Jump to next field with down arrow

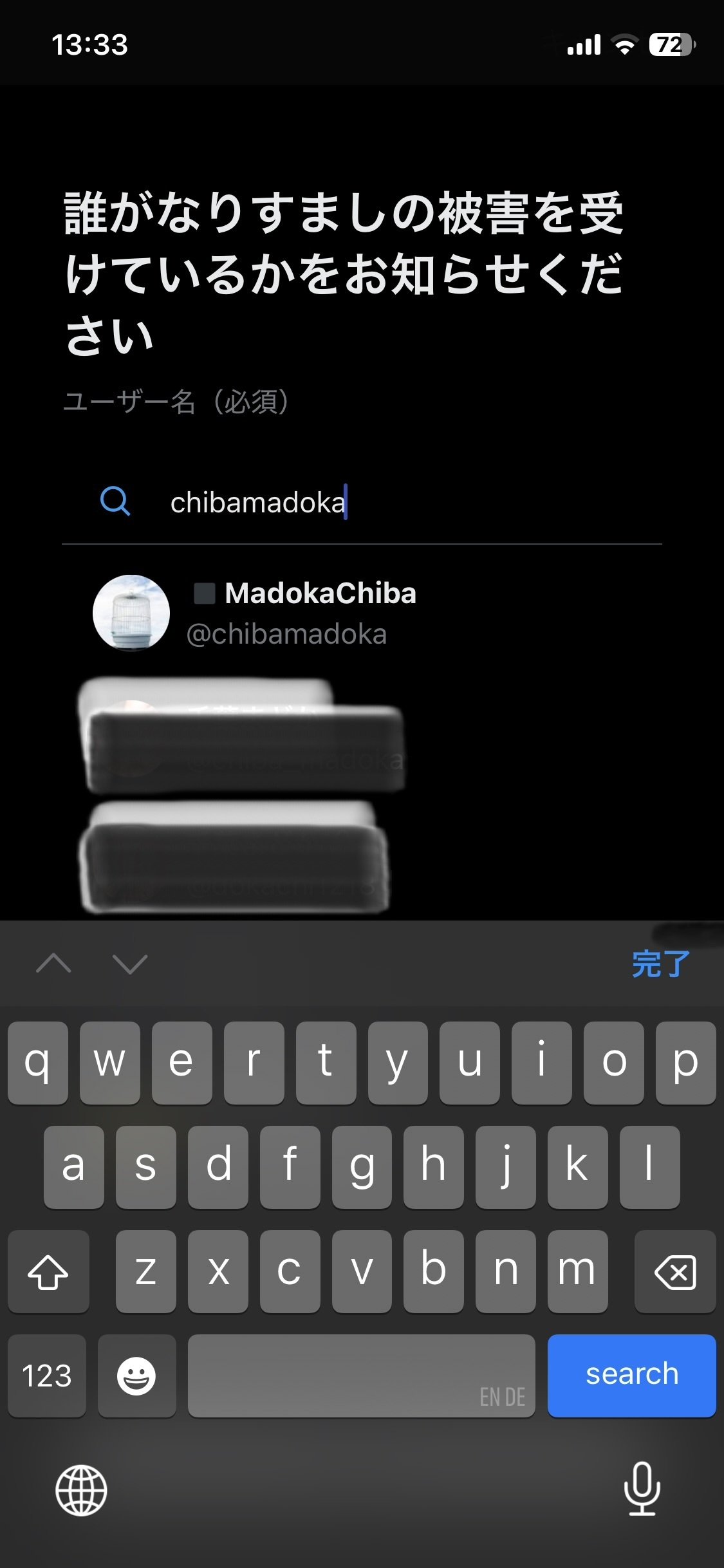[130, 964]
